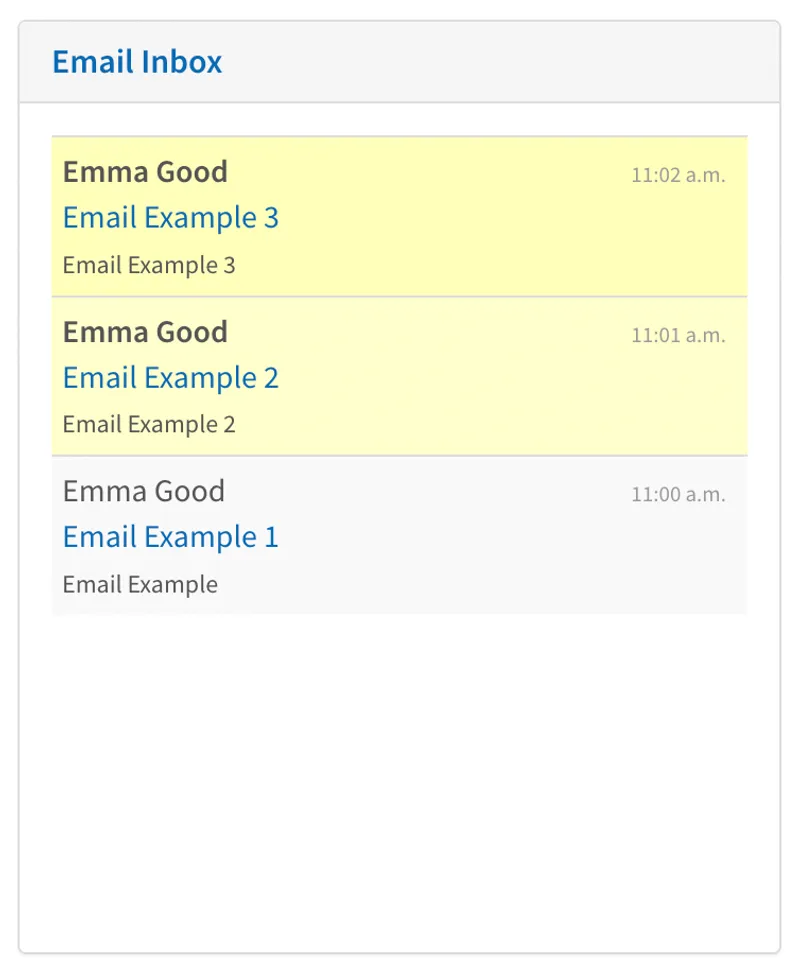The height and width of the screenshot is (972, 800).
Task: Click sender name on Email Example 1
Action: [x=143, y=491]
